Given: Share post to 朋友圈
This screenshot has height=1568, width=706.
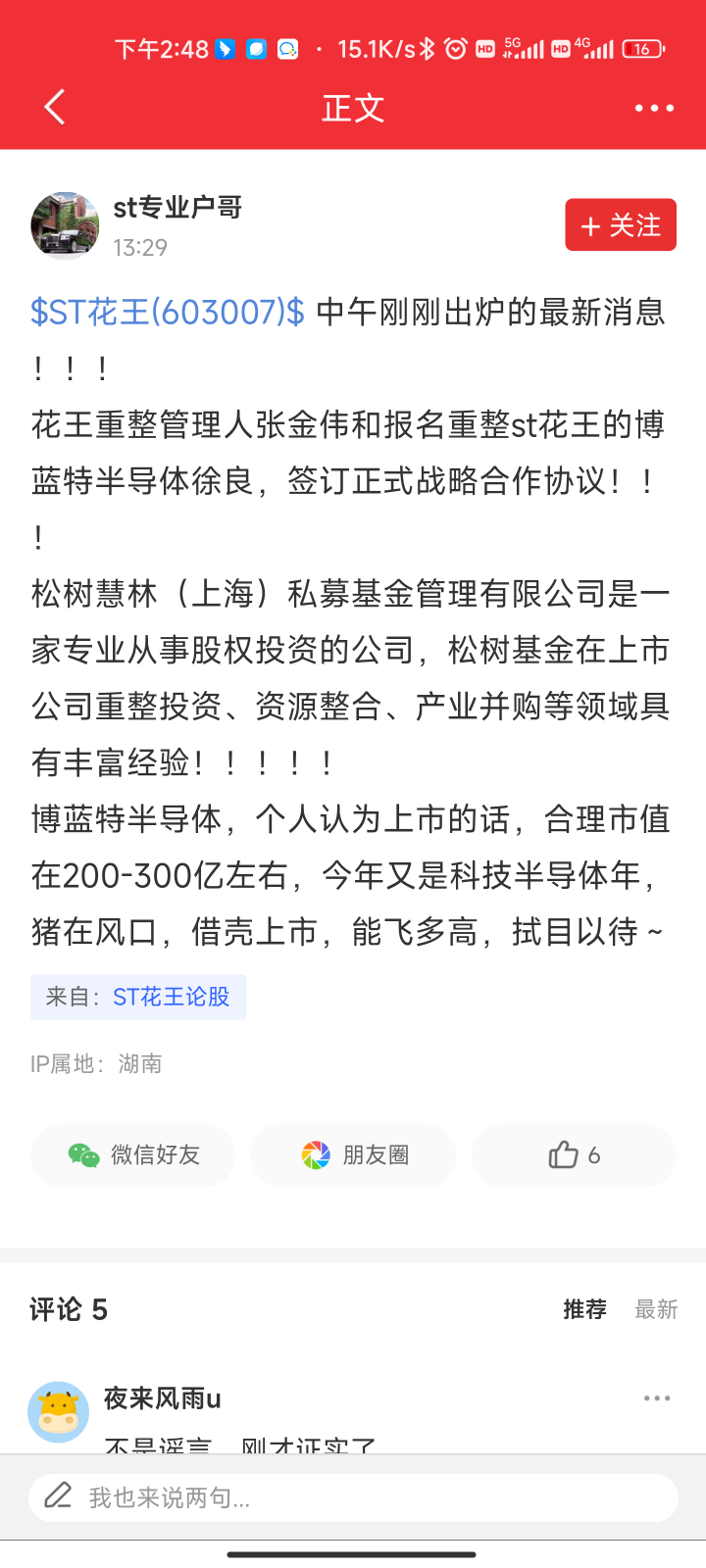Looking at the screenshot, I should click(x=354, y=1155).
